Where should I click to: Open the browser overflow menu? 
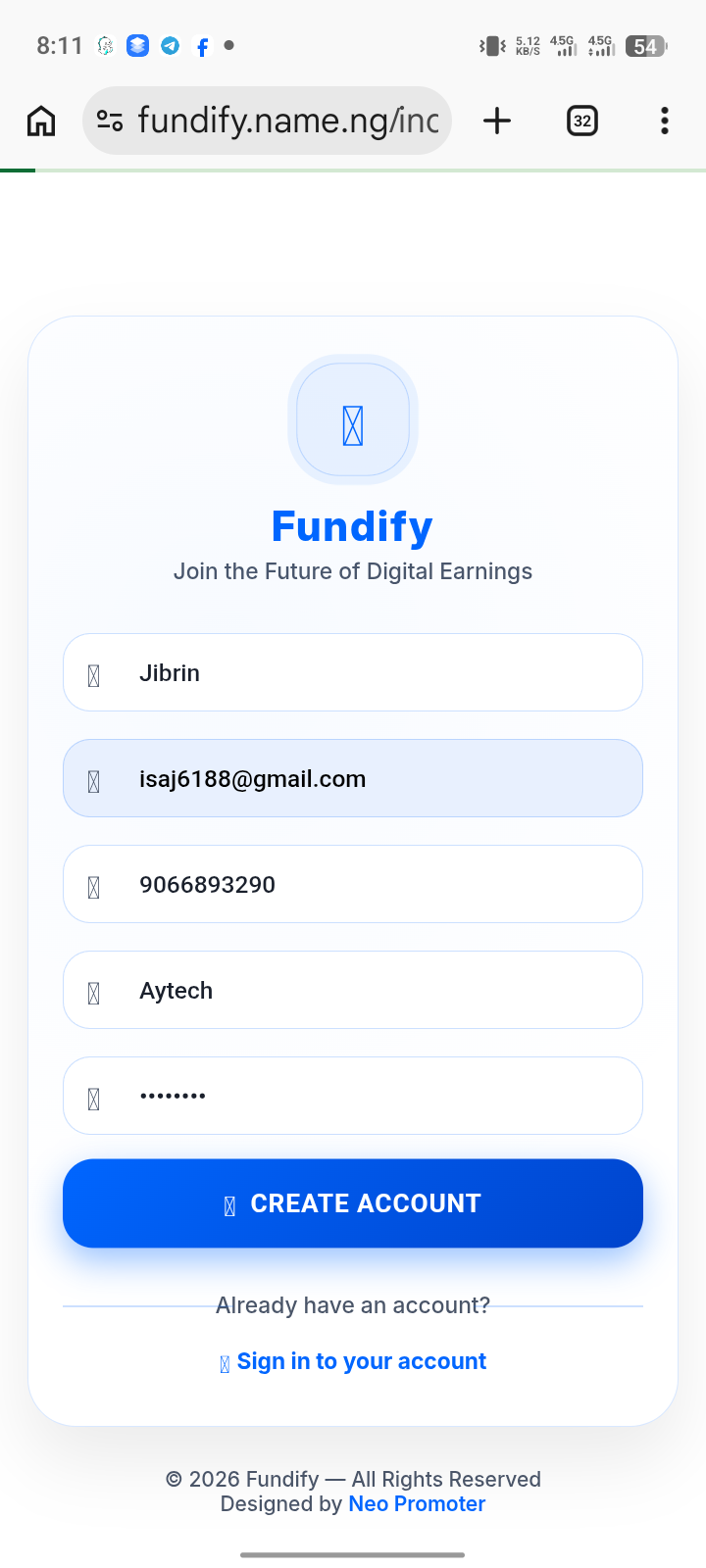[664, 121]
